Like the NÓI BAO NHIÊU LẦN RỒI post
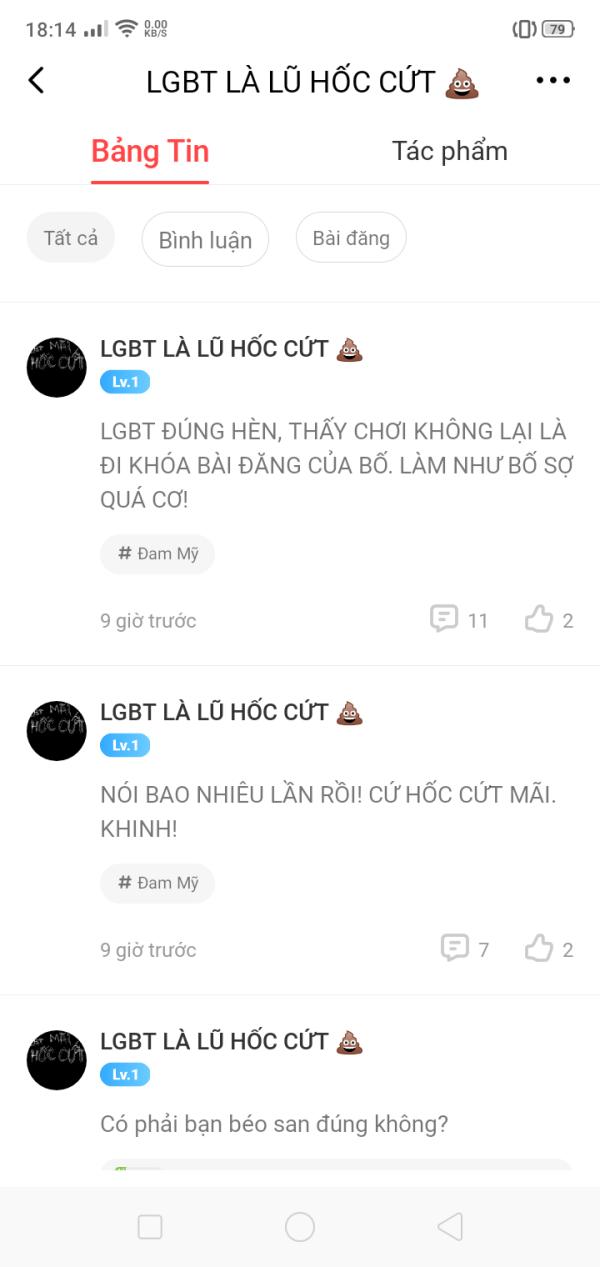The width and height of the screenshot is (600, 1267). [549, 949]
